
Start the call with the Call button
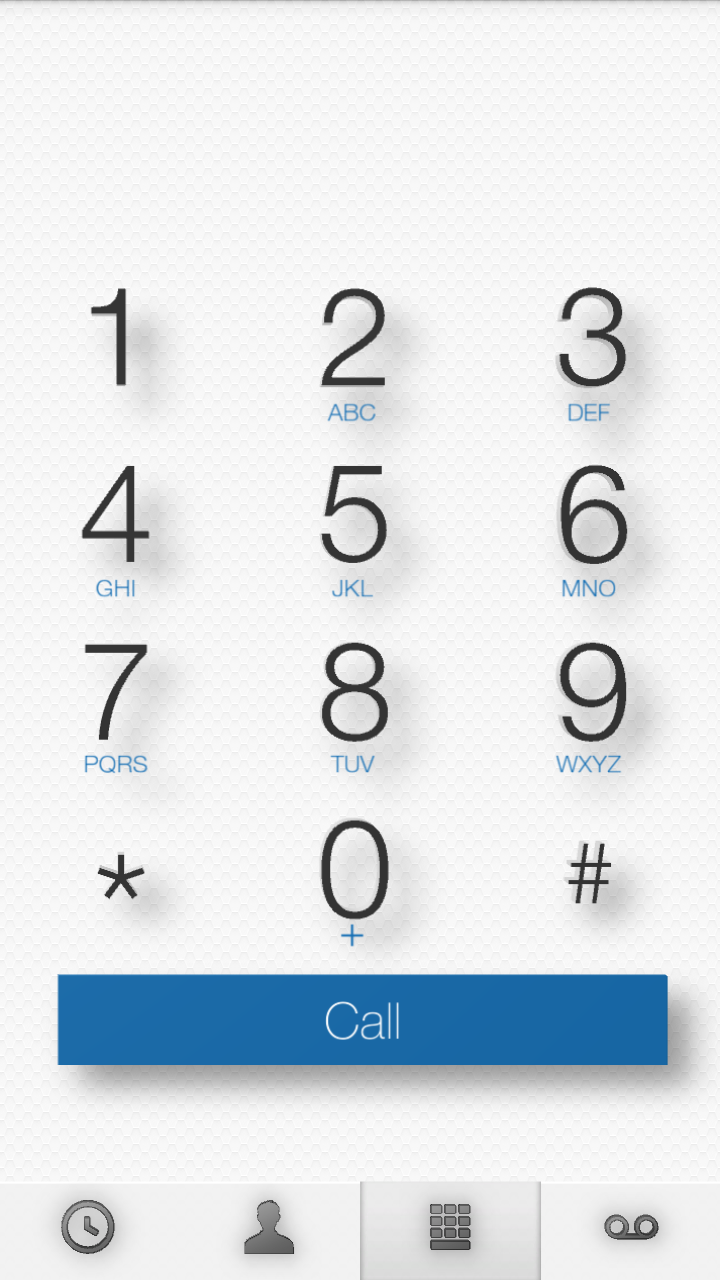coord(362,1020)
